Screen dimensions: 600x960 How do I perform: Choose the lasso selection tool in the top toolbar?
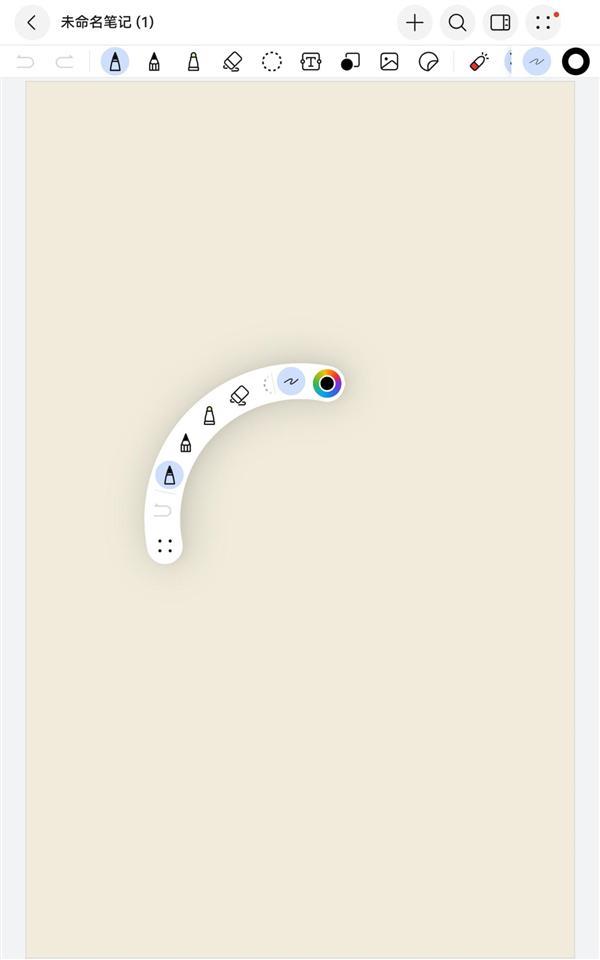coord(271,62)
